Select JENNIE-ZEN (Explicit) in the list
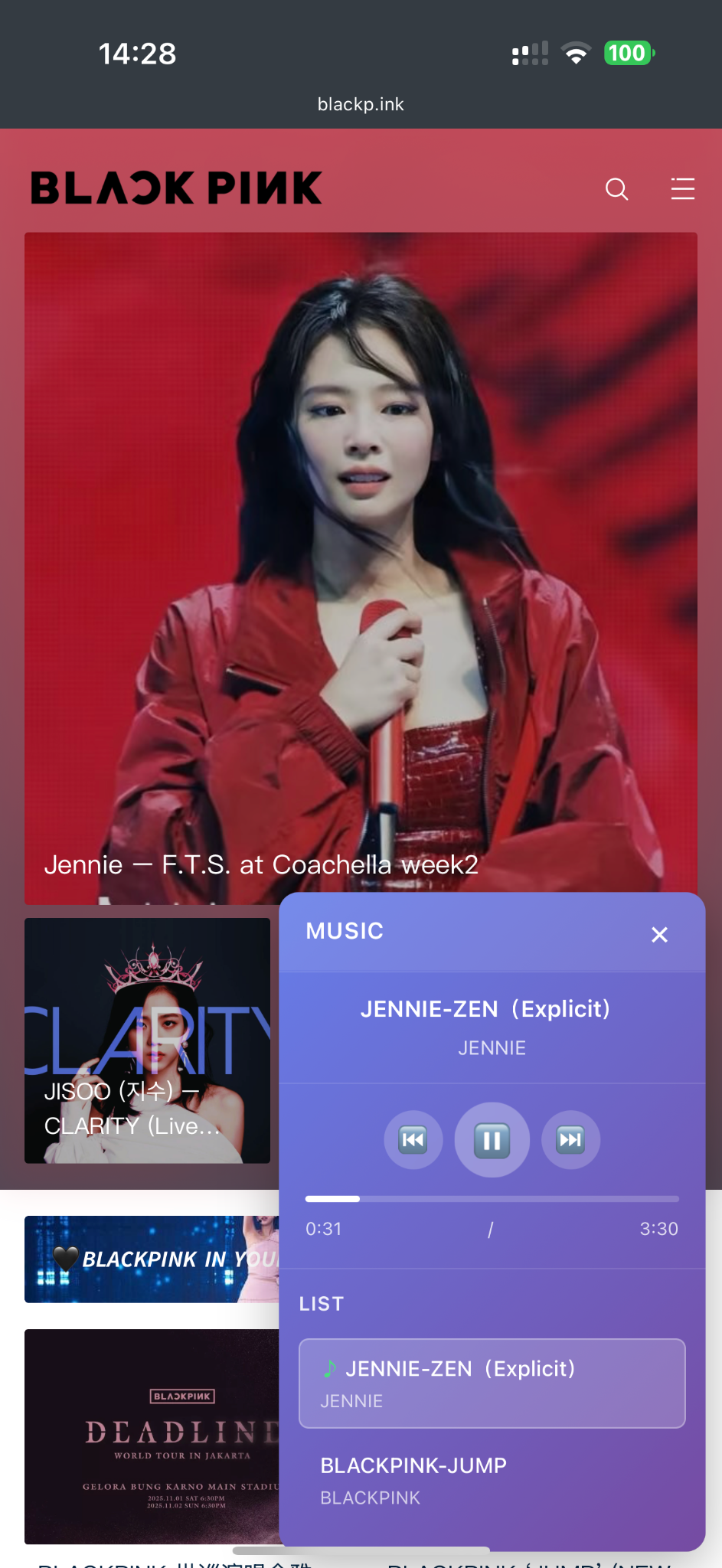722x1568 pixels. click(492, 1383)
